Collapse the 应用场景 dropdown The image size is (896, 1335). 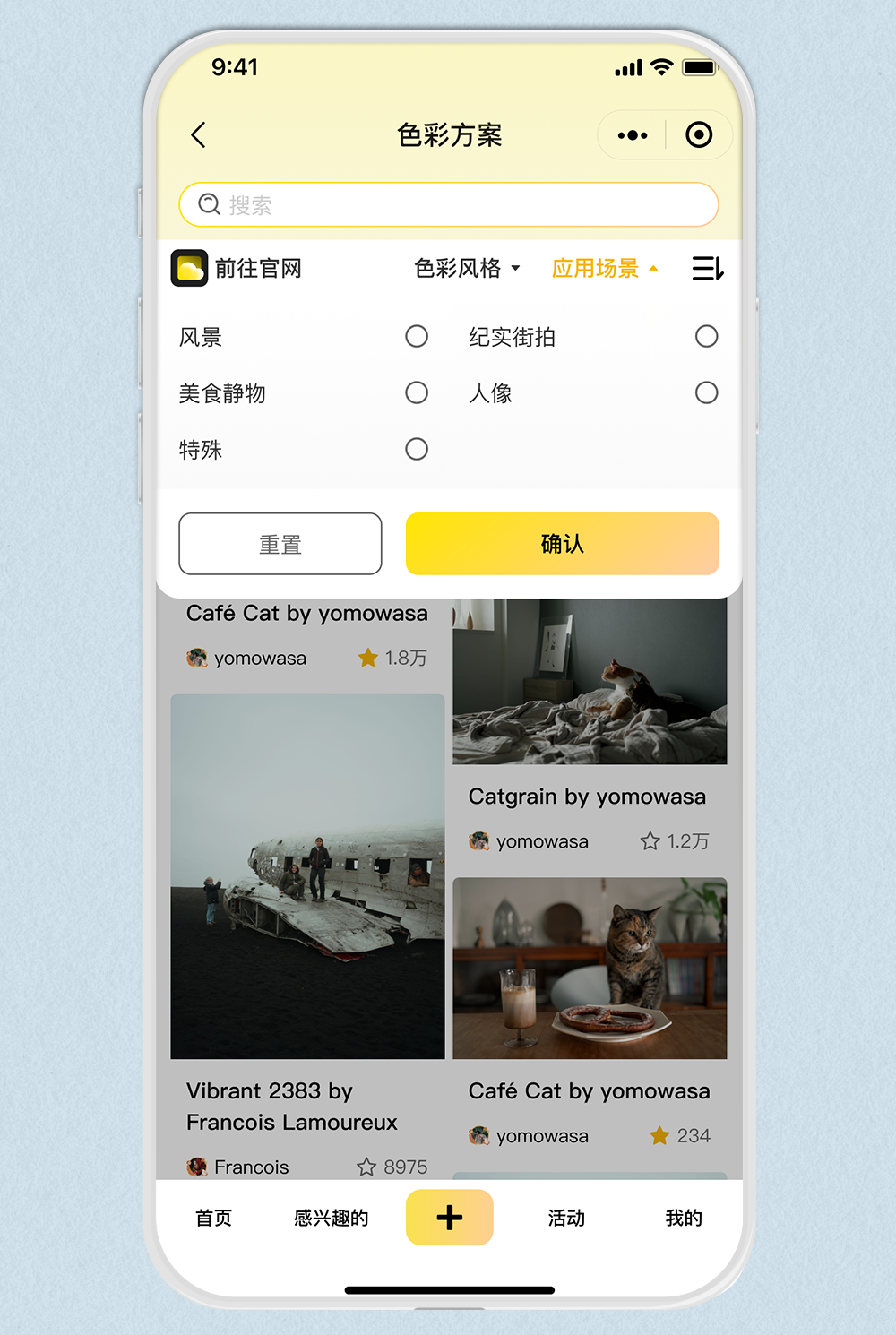click(x=605, y=268)
